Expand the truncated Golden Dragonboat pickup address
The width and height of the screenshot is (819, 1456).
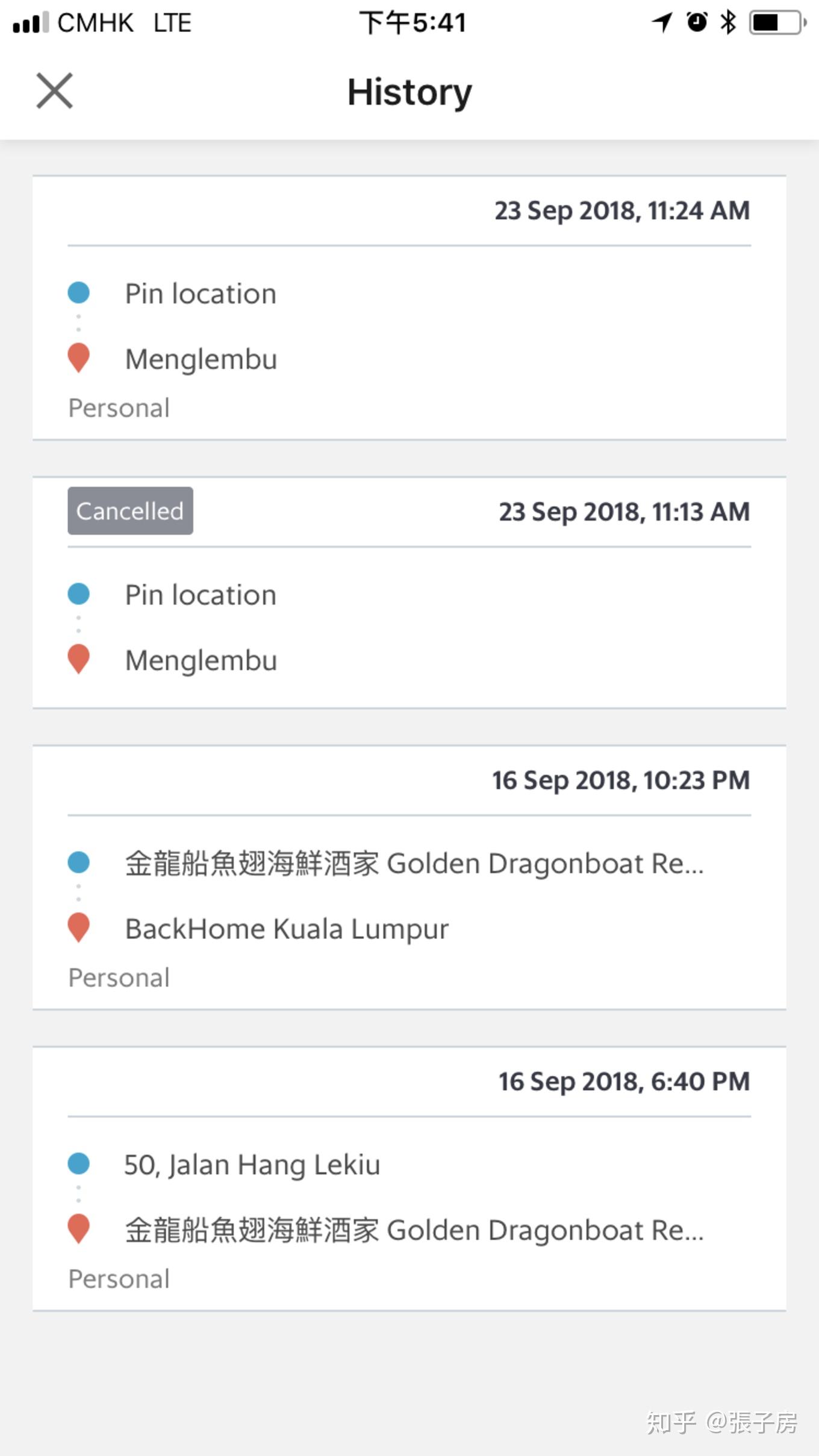click(x=414, y=863)
